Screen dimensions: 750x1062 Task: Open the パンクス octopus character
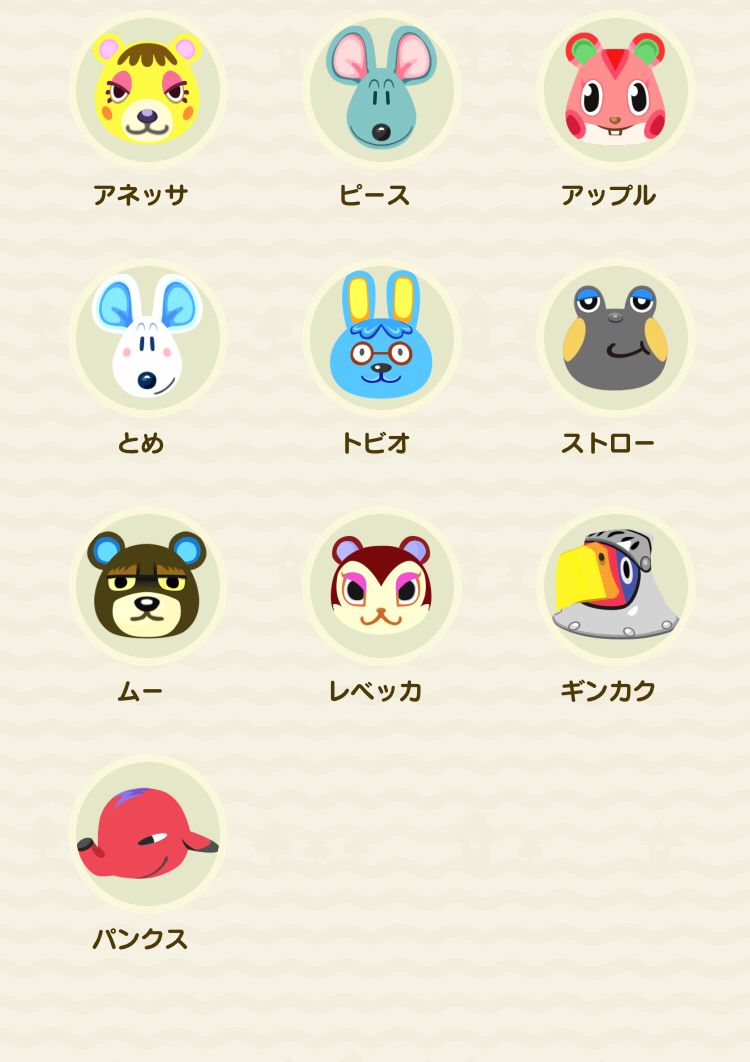[x=148, y=834]
